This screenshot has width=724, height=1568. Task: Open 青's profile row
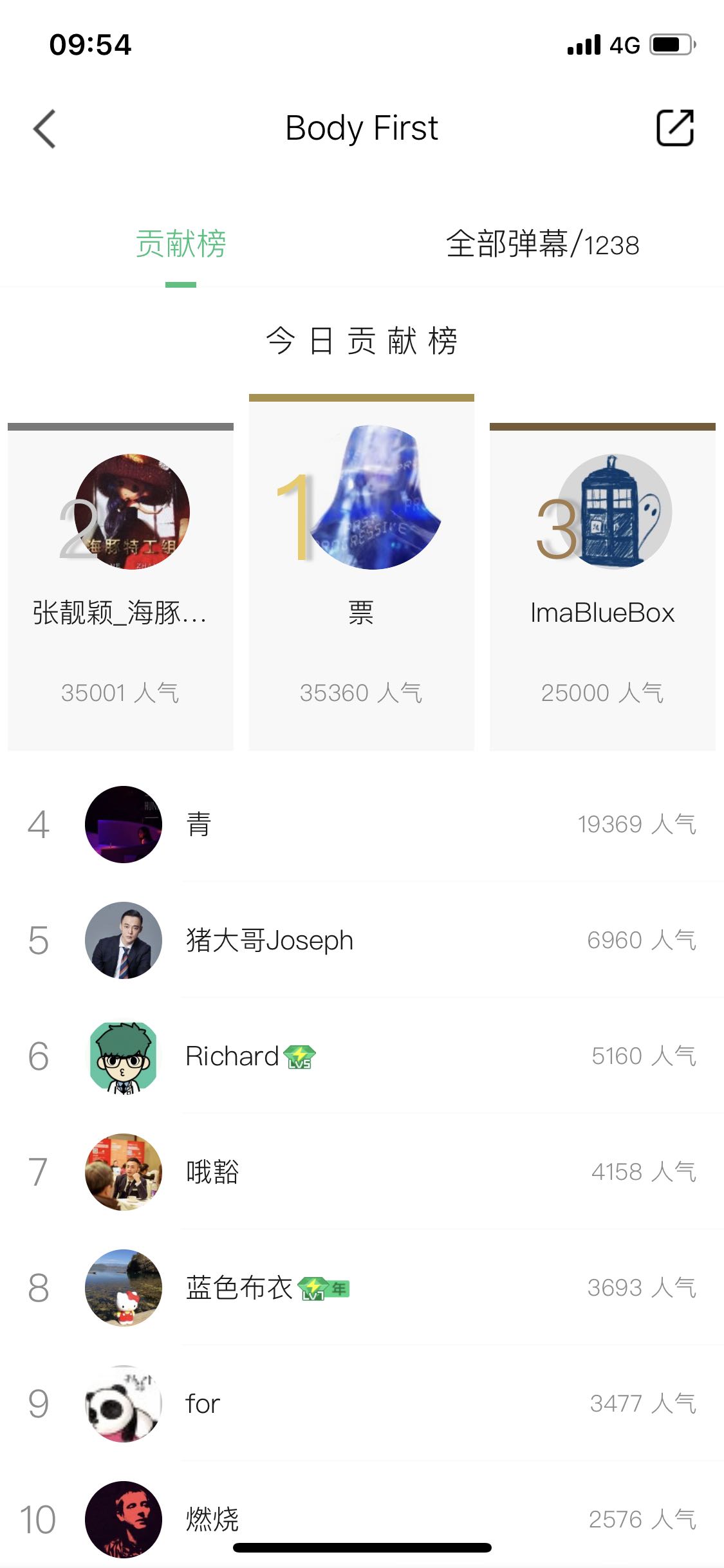[362, 825]
